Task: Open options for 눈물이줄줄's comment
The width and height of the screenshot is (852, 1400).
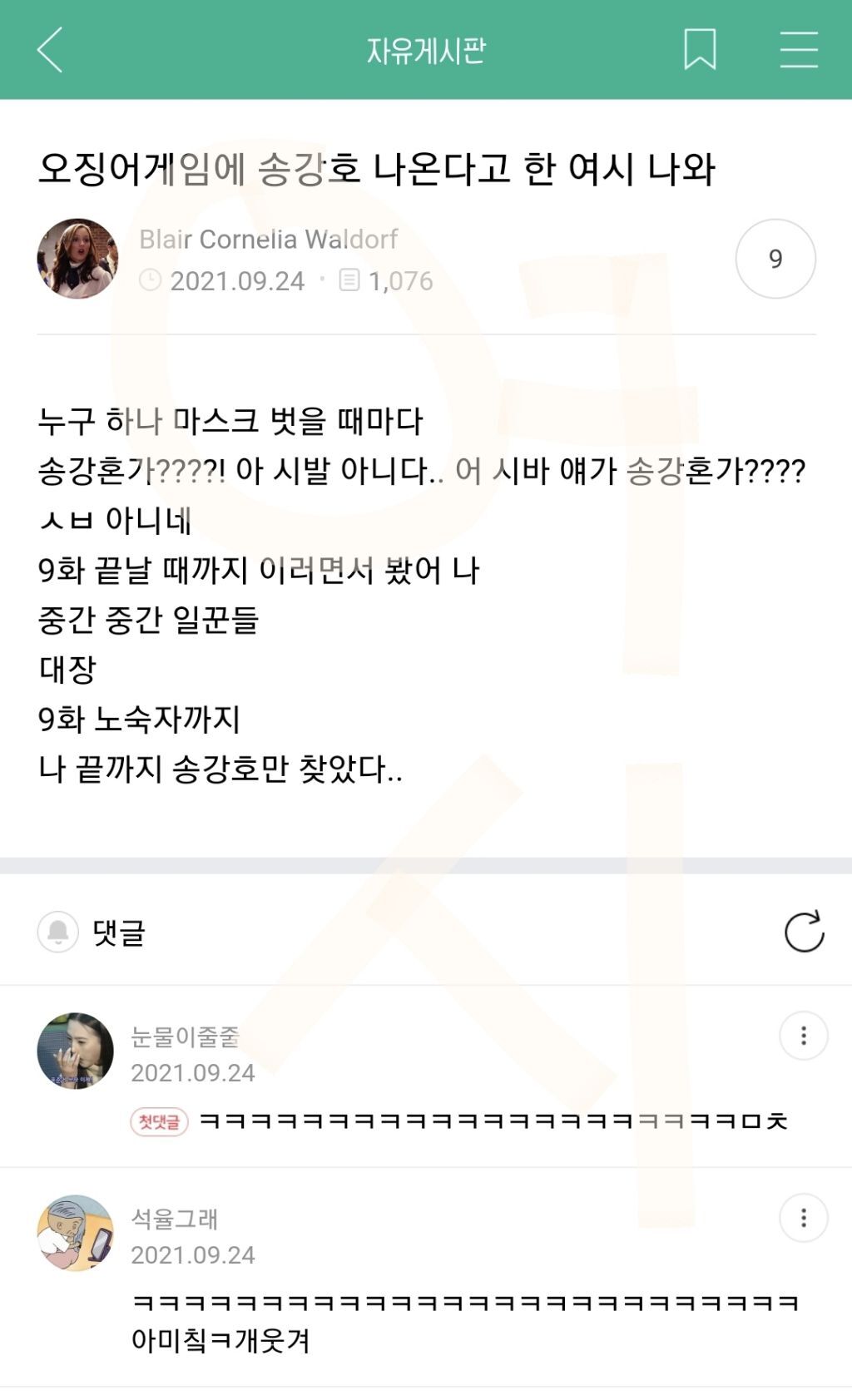Action: pos(803,1036)
